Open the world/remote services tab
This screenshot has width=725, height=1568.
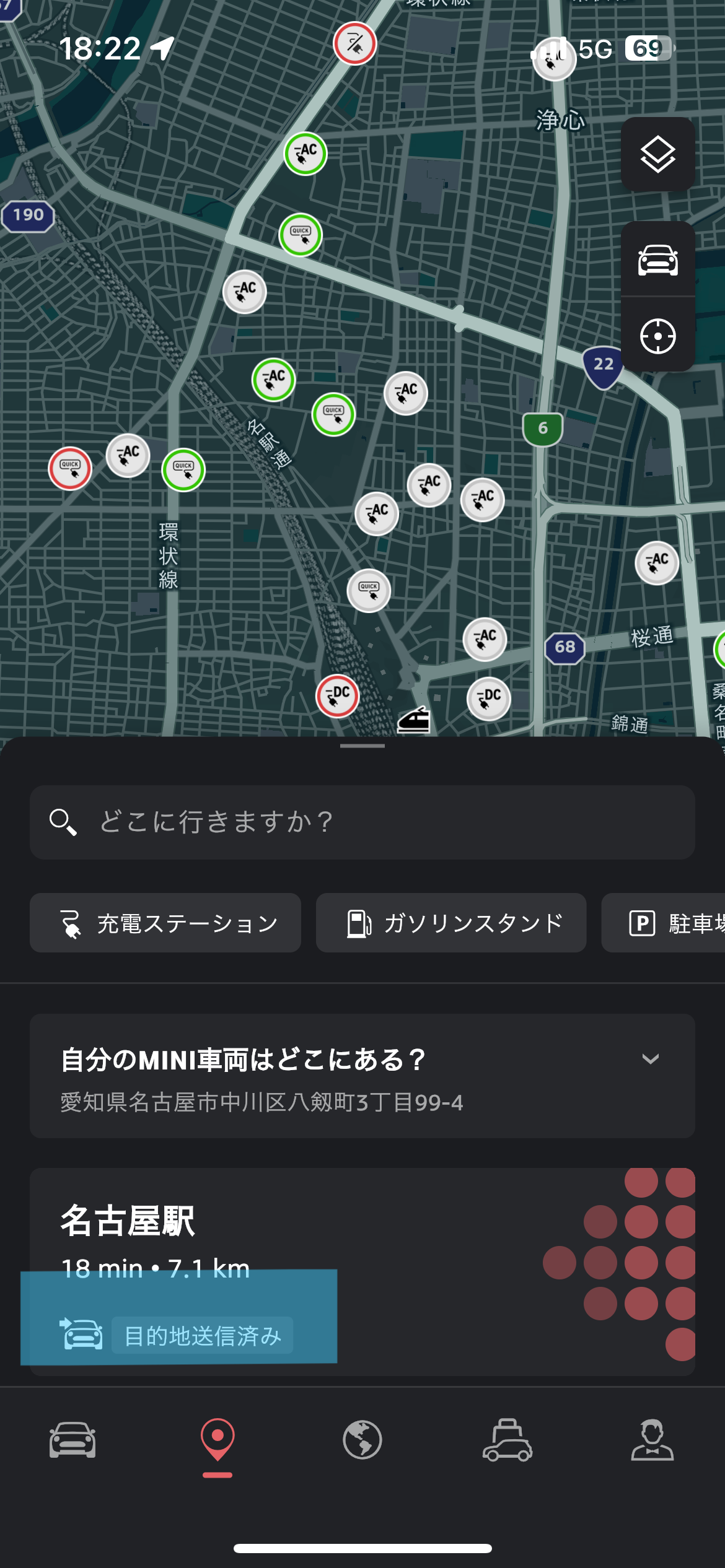pos(362,1440)
